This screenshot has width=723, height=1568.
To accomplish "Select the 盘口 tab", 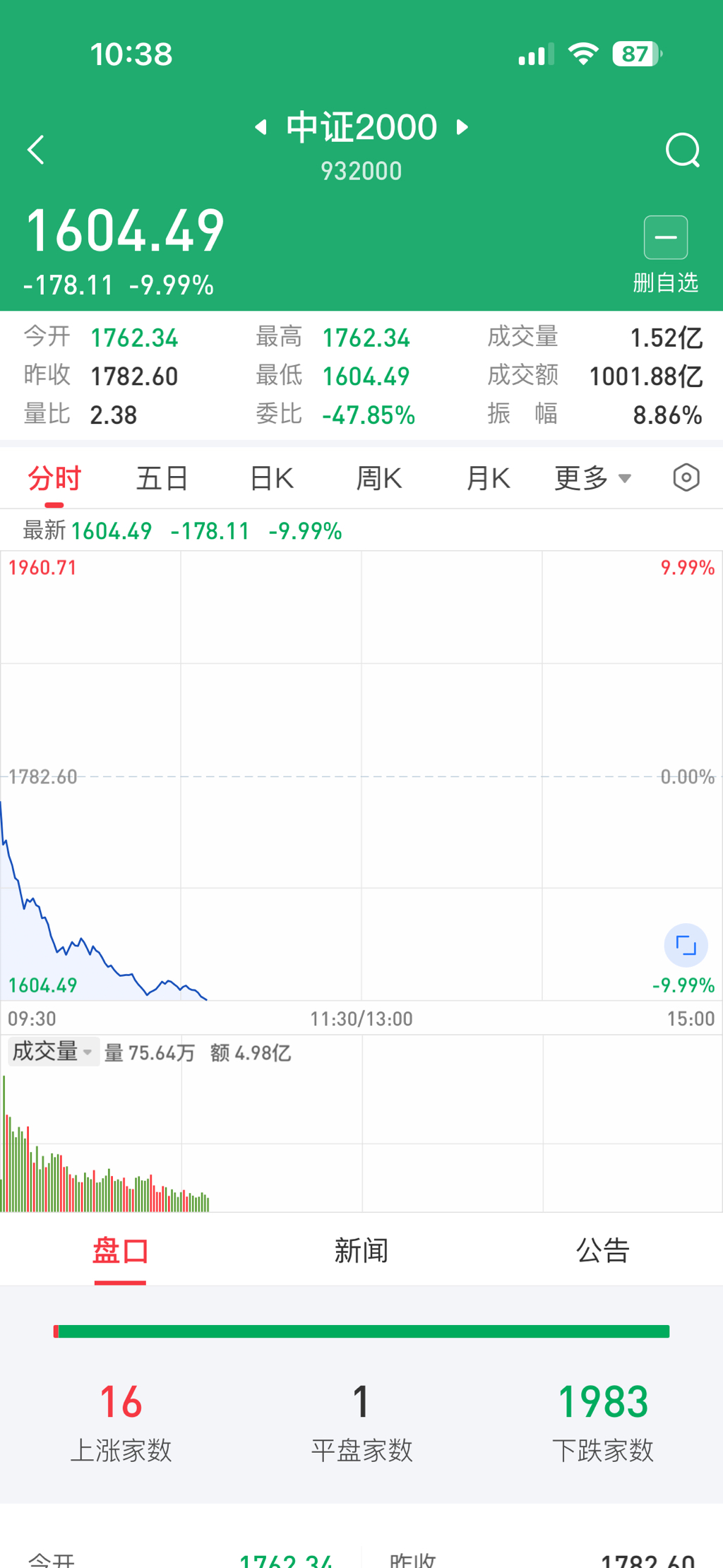I will [121, 1251].
